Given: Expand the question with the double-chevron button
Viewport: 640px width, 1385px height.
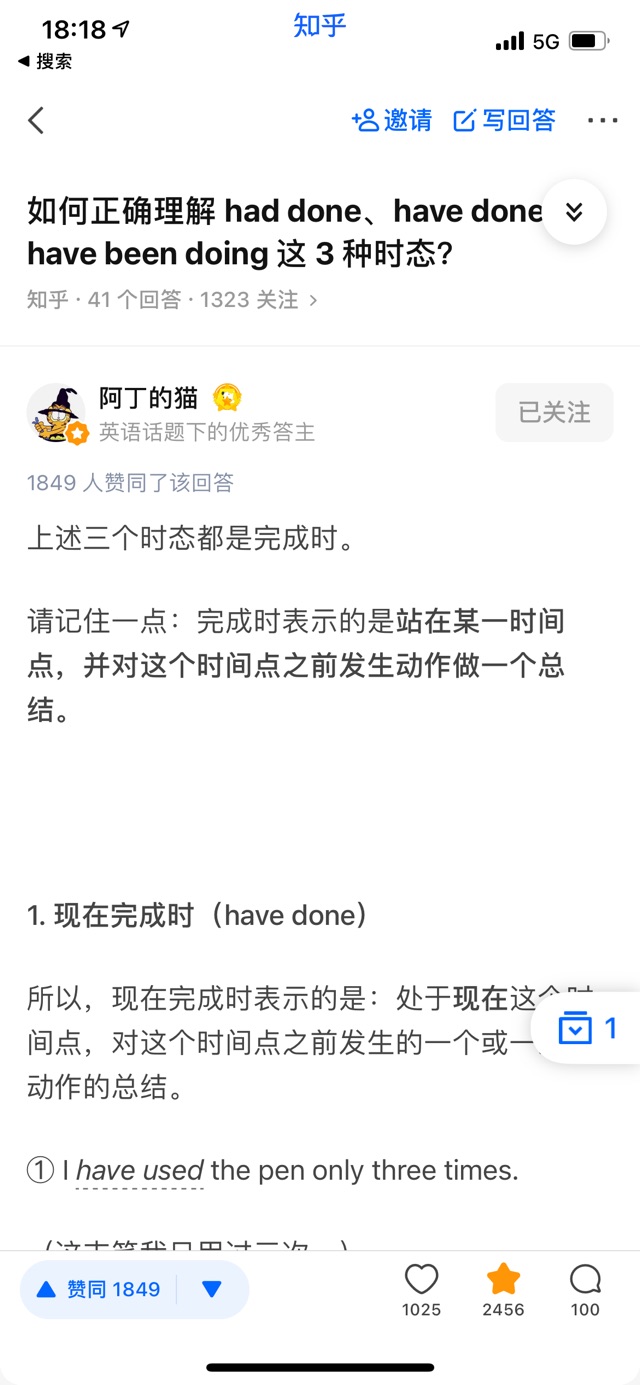Looking at the screenshot, I should (x=574, y=212).
